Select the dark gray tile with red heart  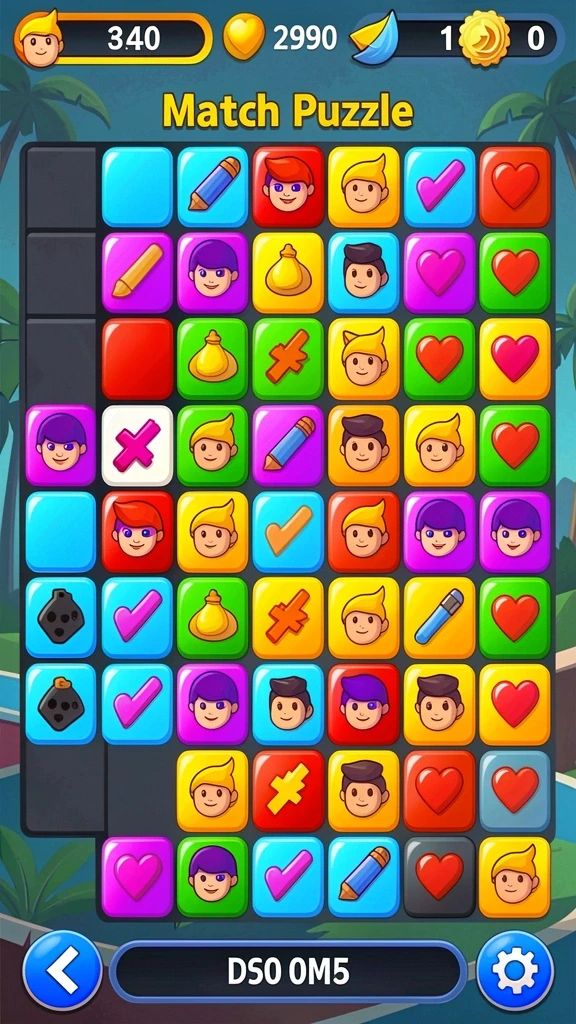pos(439,877)
